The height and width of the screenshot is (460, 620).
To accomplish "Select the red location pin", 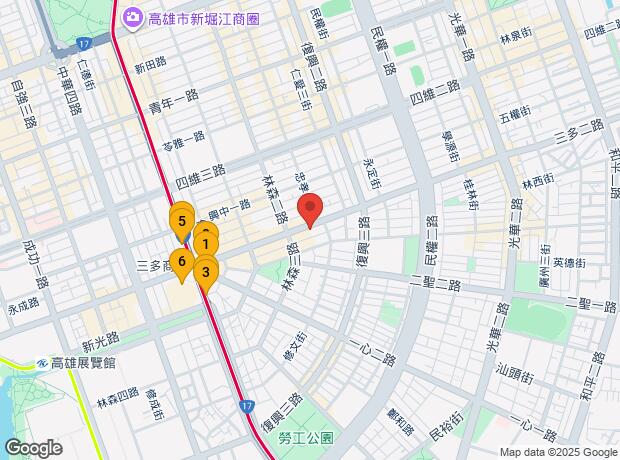I will (x=311, y=208).
